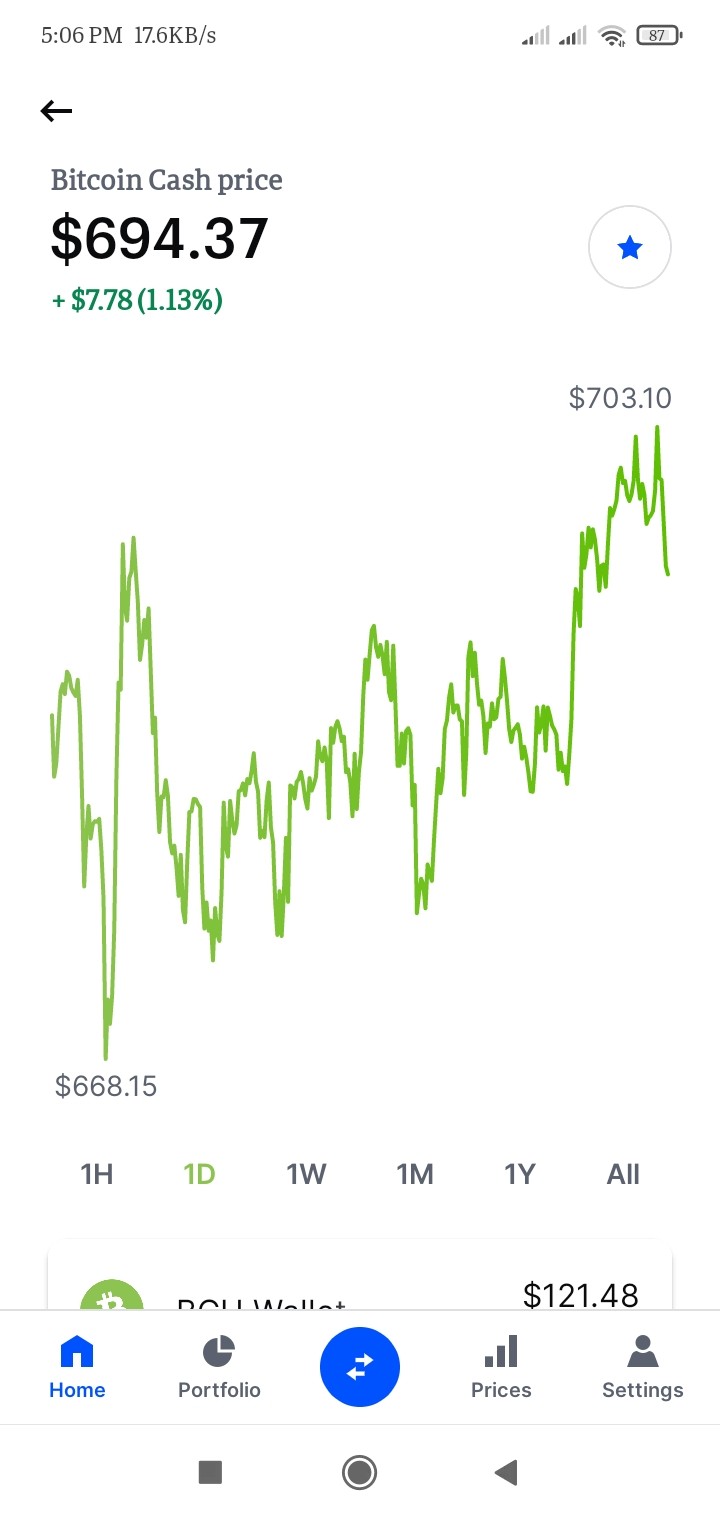Switch chart to 1M range
The height and width of the screenshot is (1520, 720).
tap(414, 1174)
